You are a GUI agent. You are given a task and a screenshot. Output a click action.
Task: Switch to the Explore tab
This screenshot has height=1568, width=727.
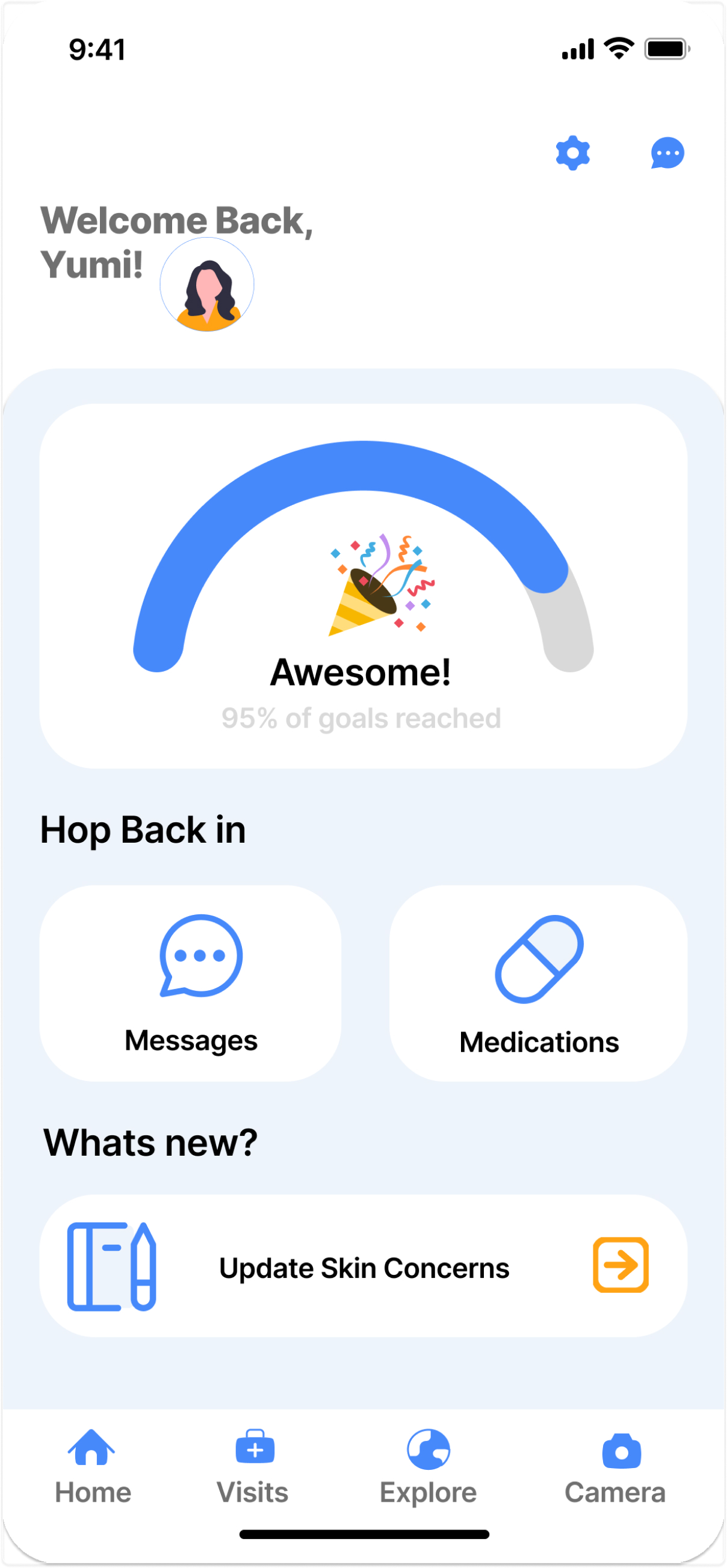tap(428, 1467)
